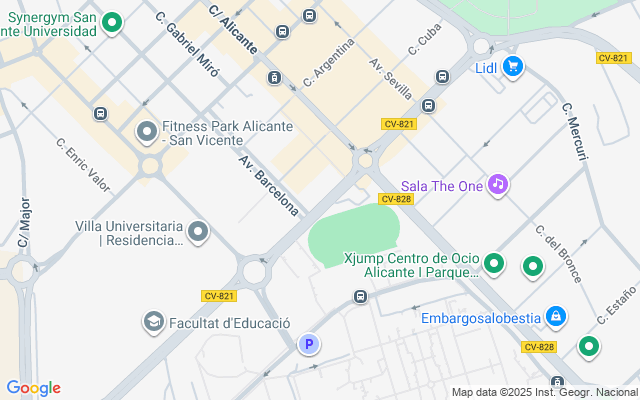640x400 pixels.
Task: Open the Embargosalobestia shop pin
Action: [555, 318]
